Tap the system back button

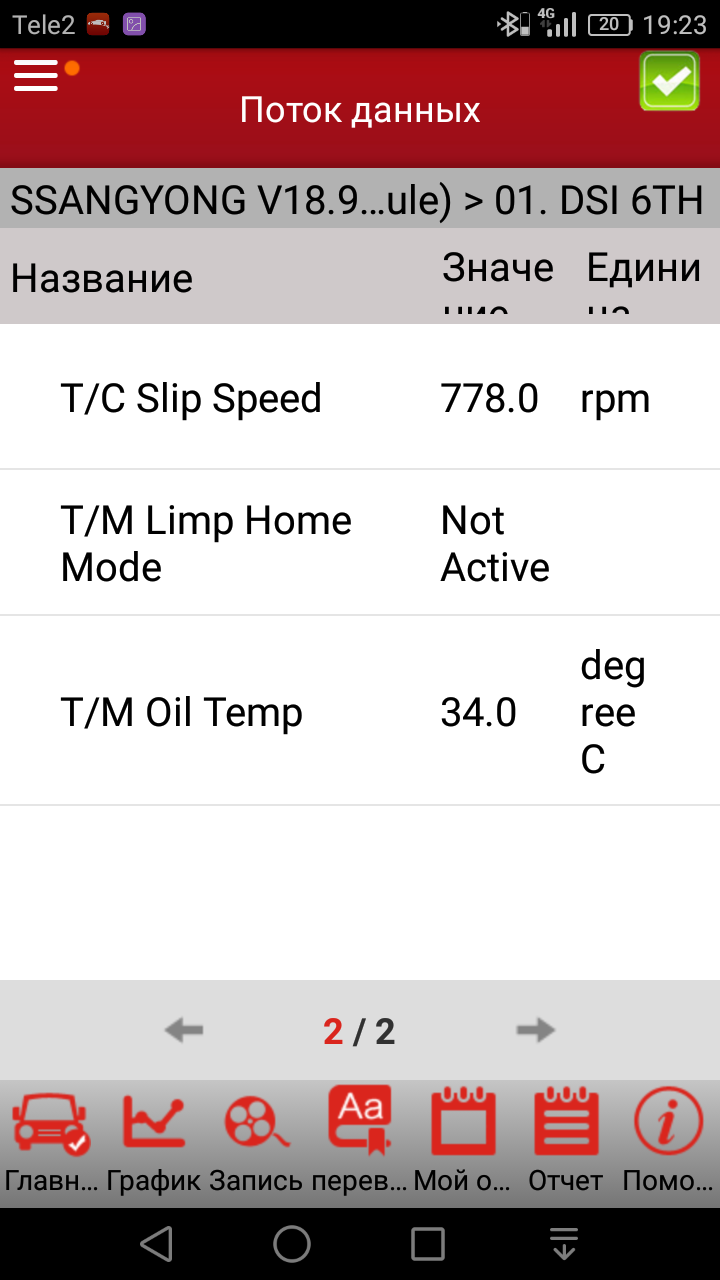click(156, 1244)
